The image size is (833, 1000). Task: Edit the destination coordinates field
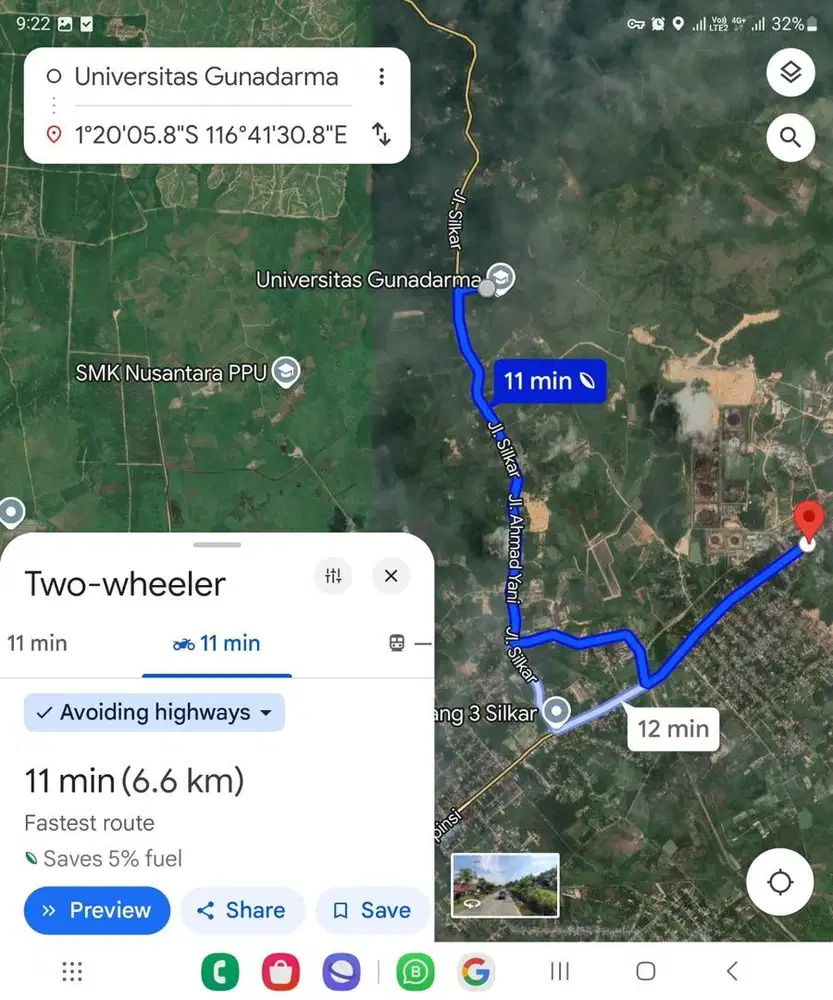(x=210, y=134)
